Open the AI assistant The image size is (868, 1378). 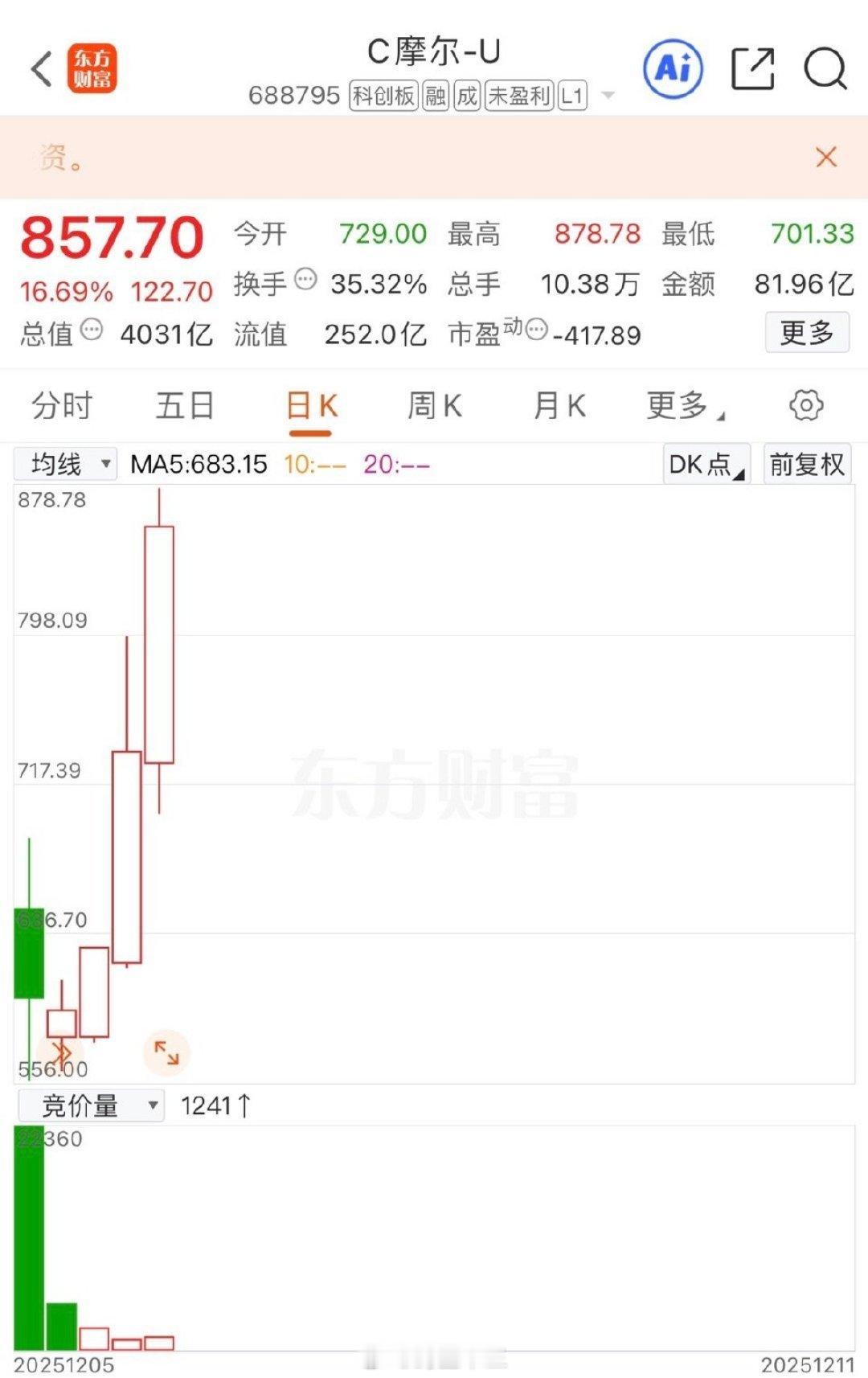673,70
